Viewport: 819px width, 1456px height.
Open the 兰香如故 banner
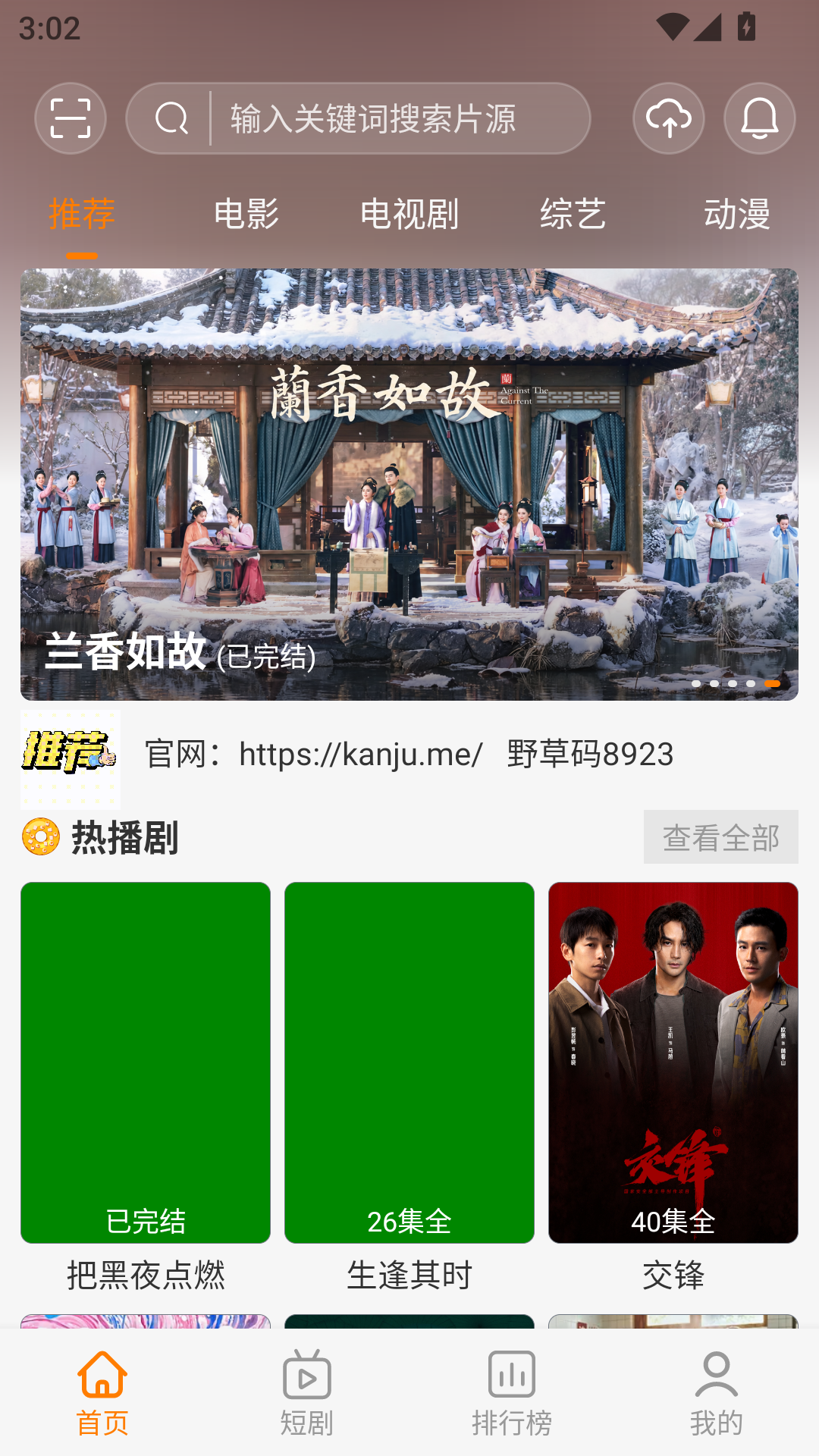(x=409, y=484)
